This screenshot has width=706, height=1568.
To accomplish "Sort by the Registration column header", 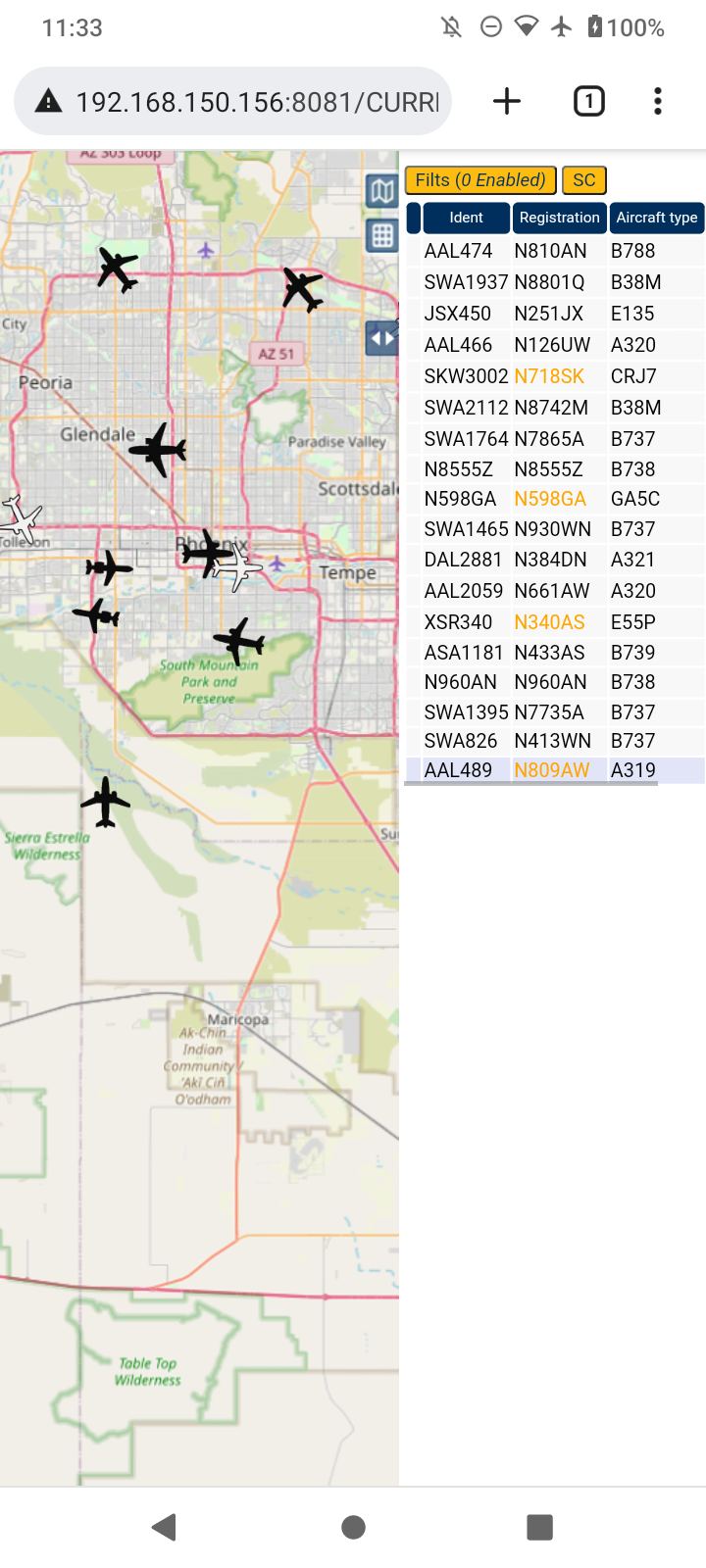I will click(x=559, y=218).
